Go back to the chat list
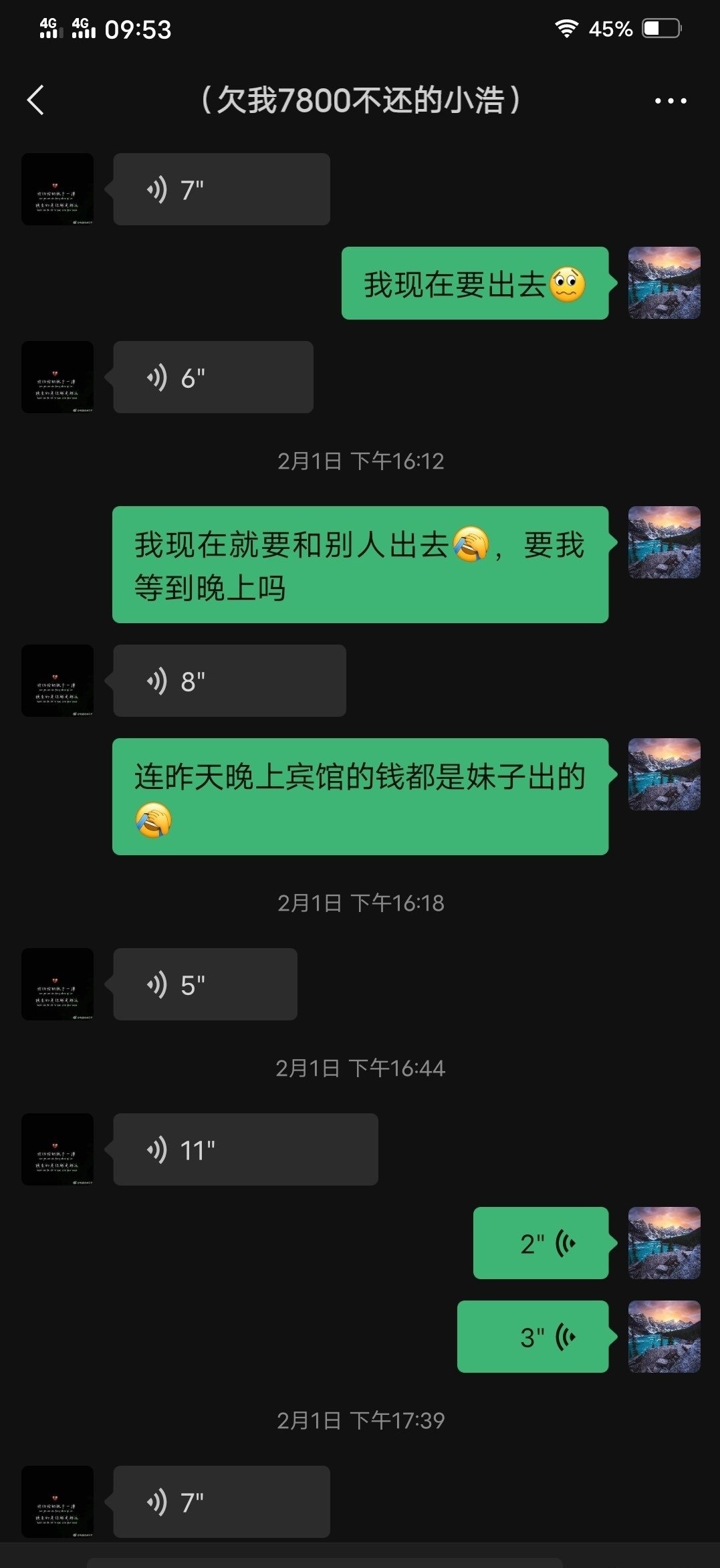The image size is (720, 1568). [35, 100]
